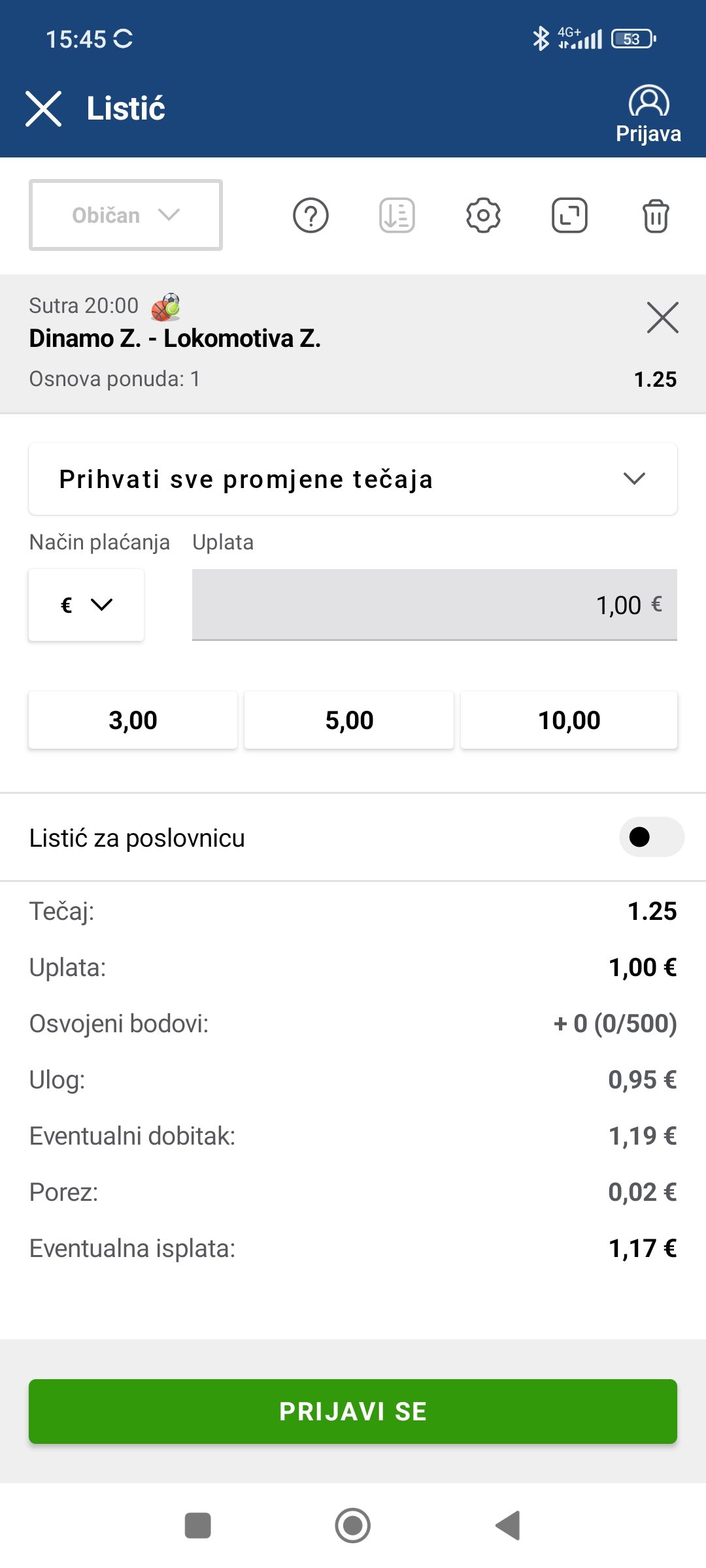Open the € payment method dropdown
This screenshot has height=1568, width=706.
coord(86,605)
